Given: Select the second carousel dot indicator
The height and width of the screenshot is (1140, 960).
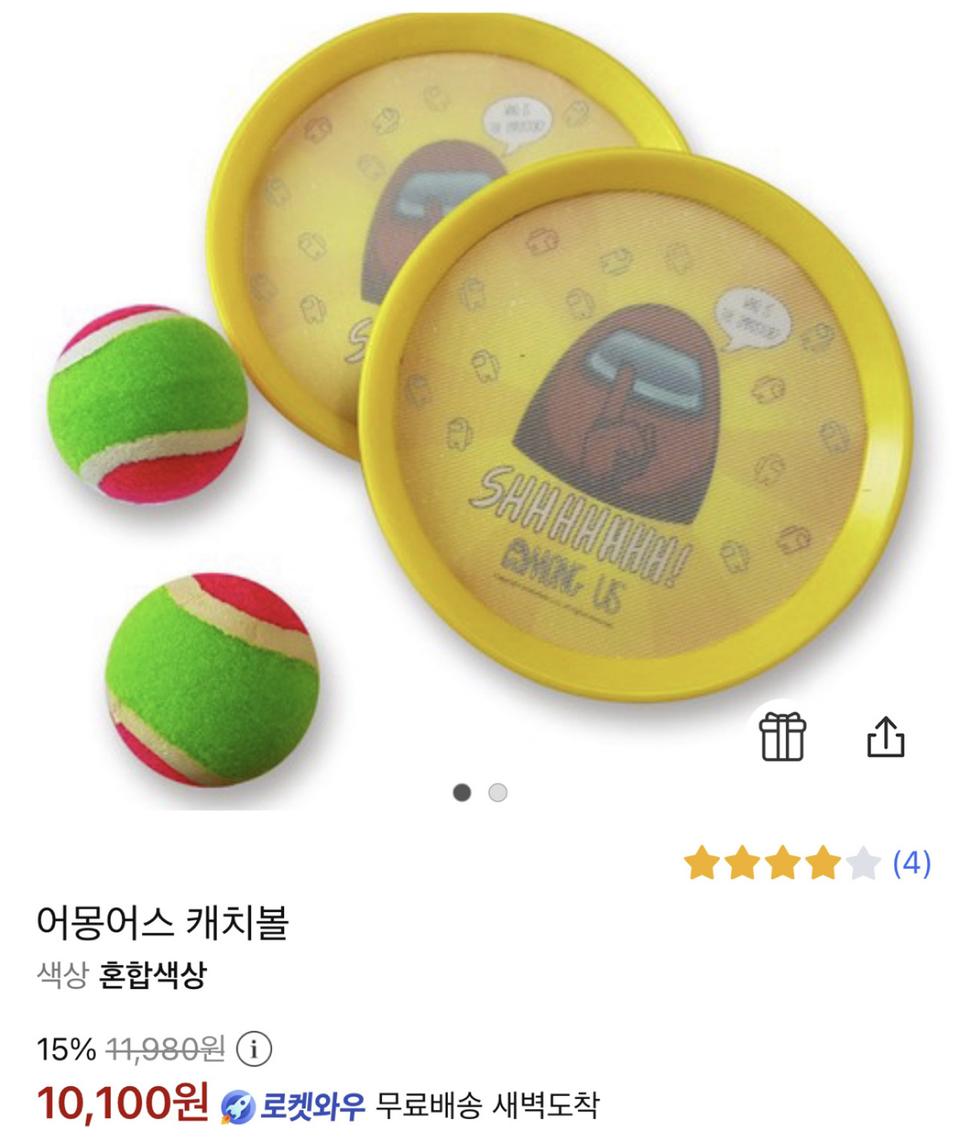Looking at the screenshot, I should 497,790.
